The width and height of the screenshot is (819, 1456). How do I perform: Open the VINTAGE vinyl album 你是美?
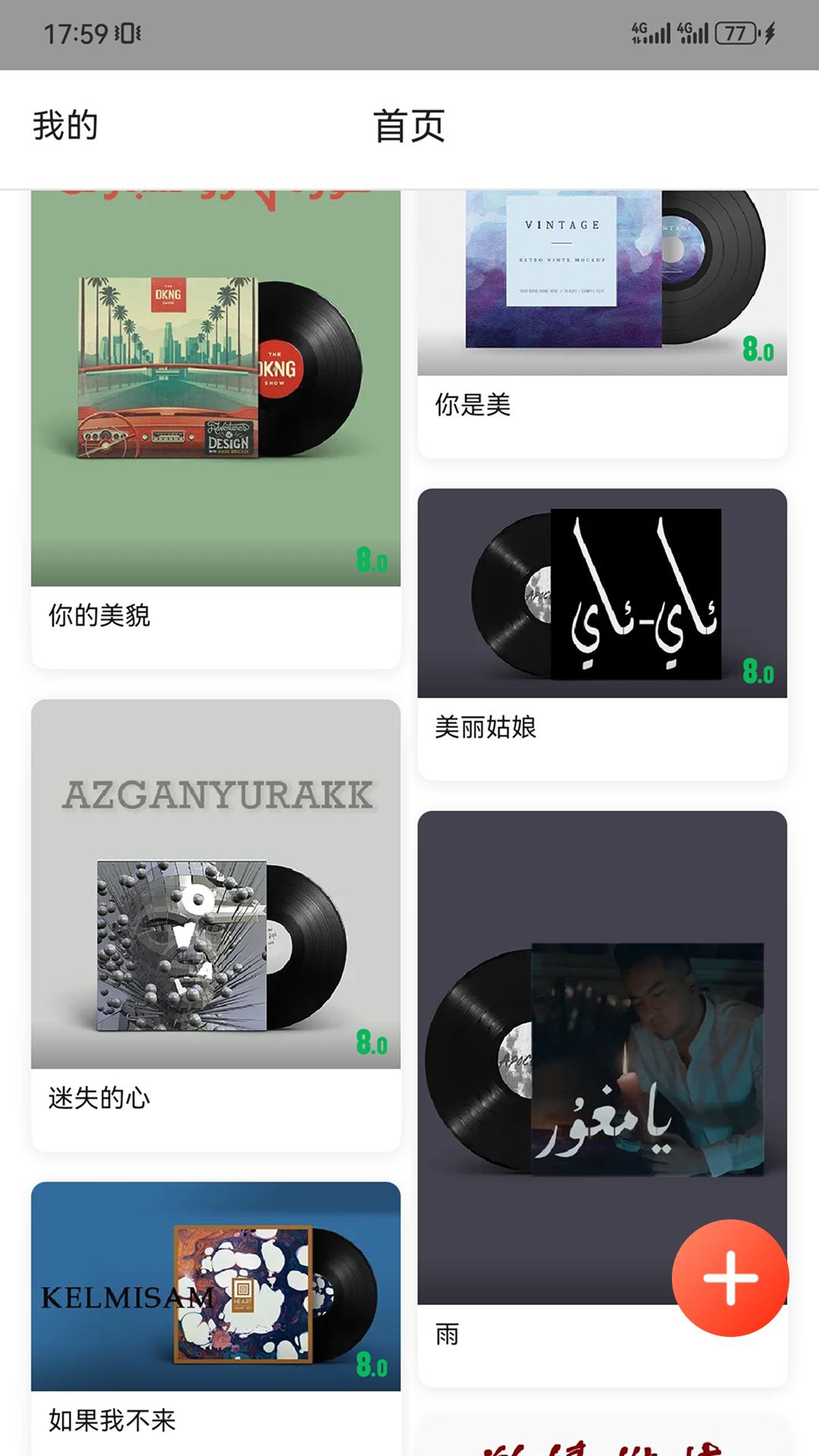[603, 281]
